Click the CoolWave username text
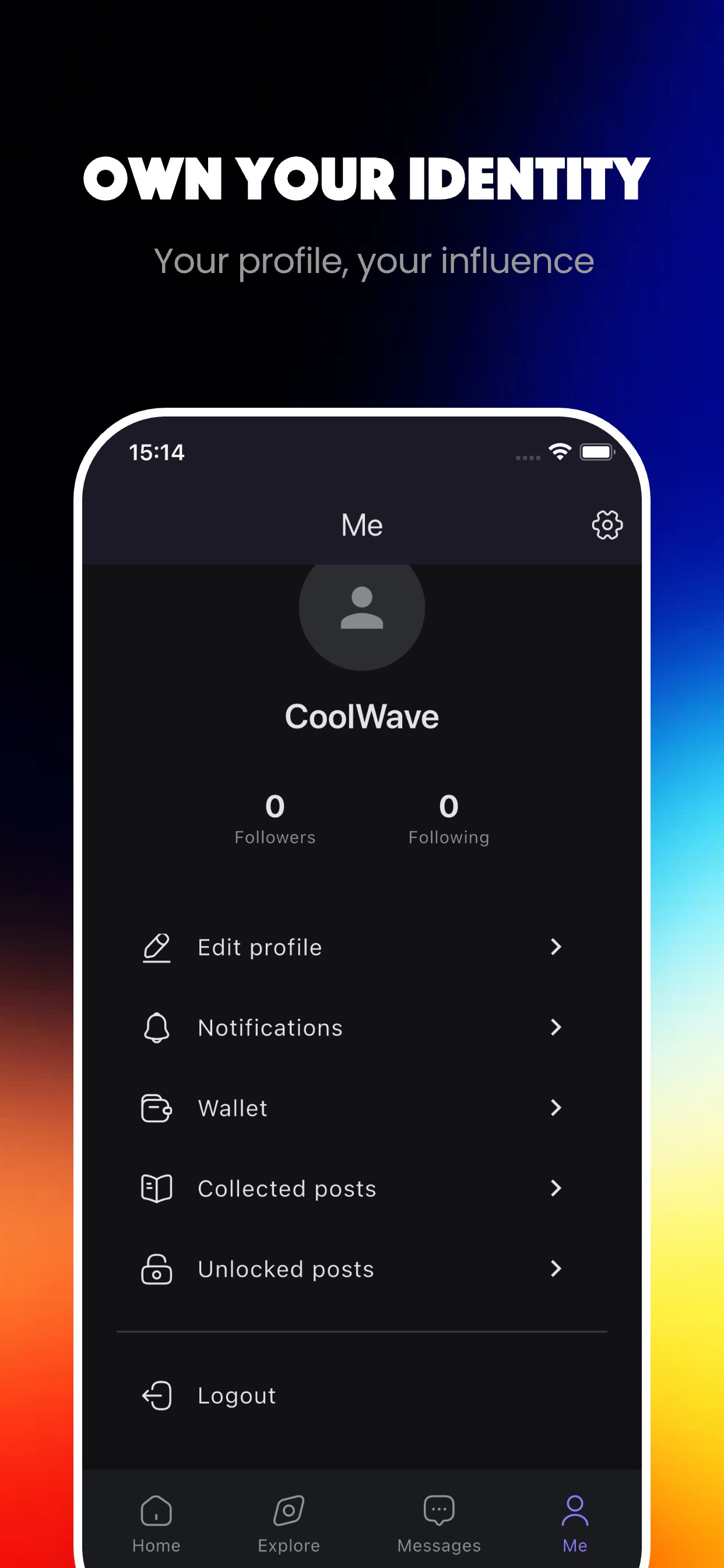 [x=361, y=716]
